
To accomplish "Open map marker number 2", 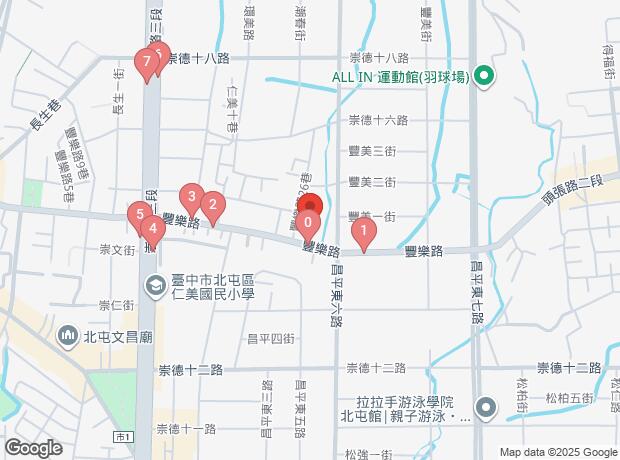I will 212,208.
